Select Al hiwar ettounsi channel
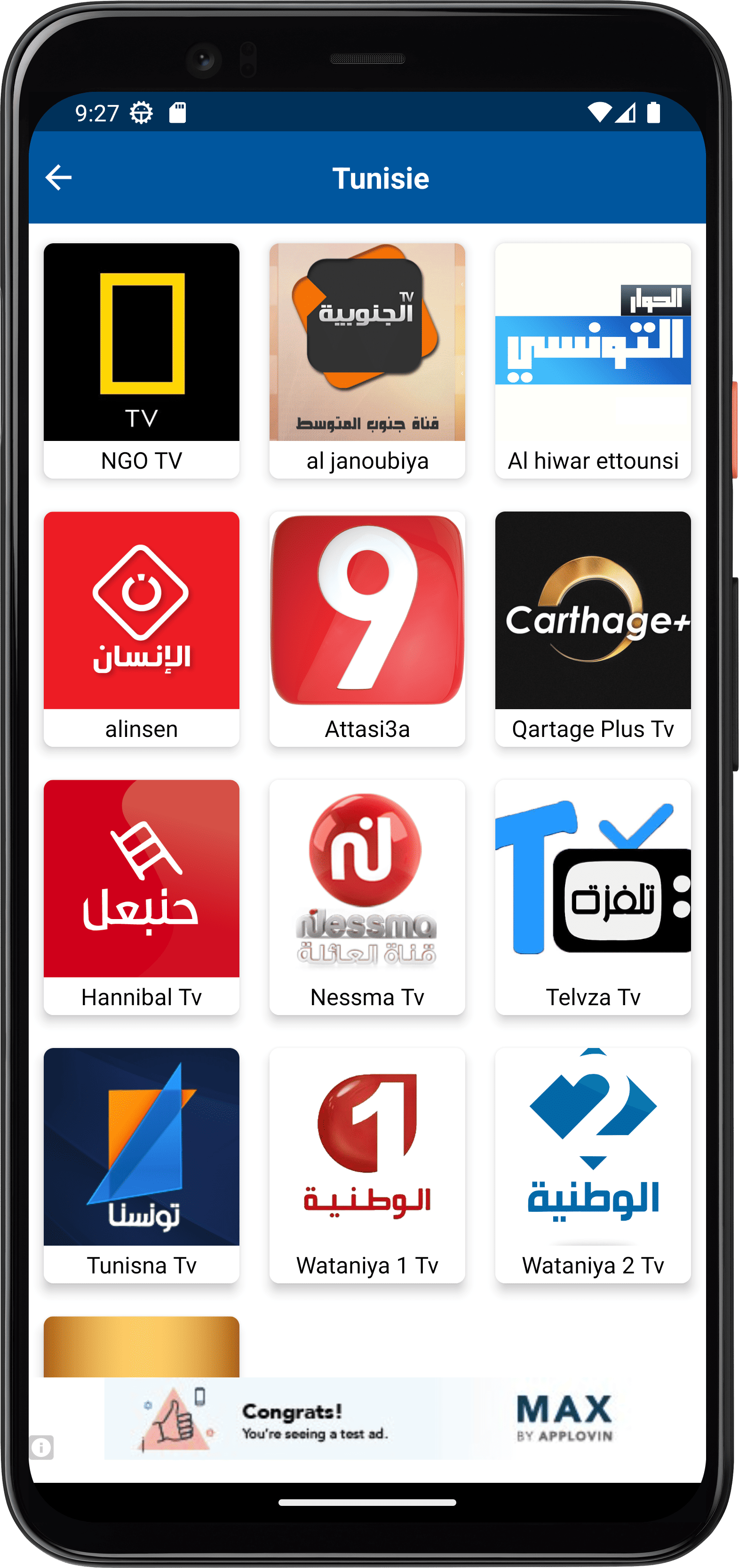This screenshot has height=1568, width=739. [592, 360]
